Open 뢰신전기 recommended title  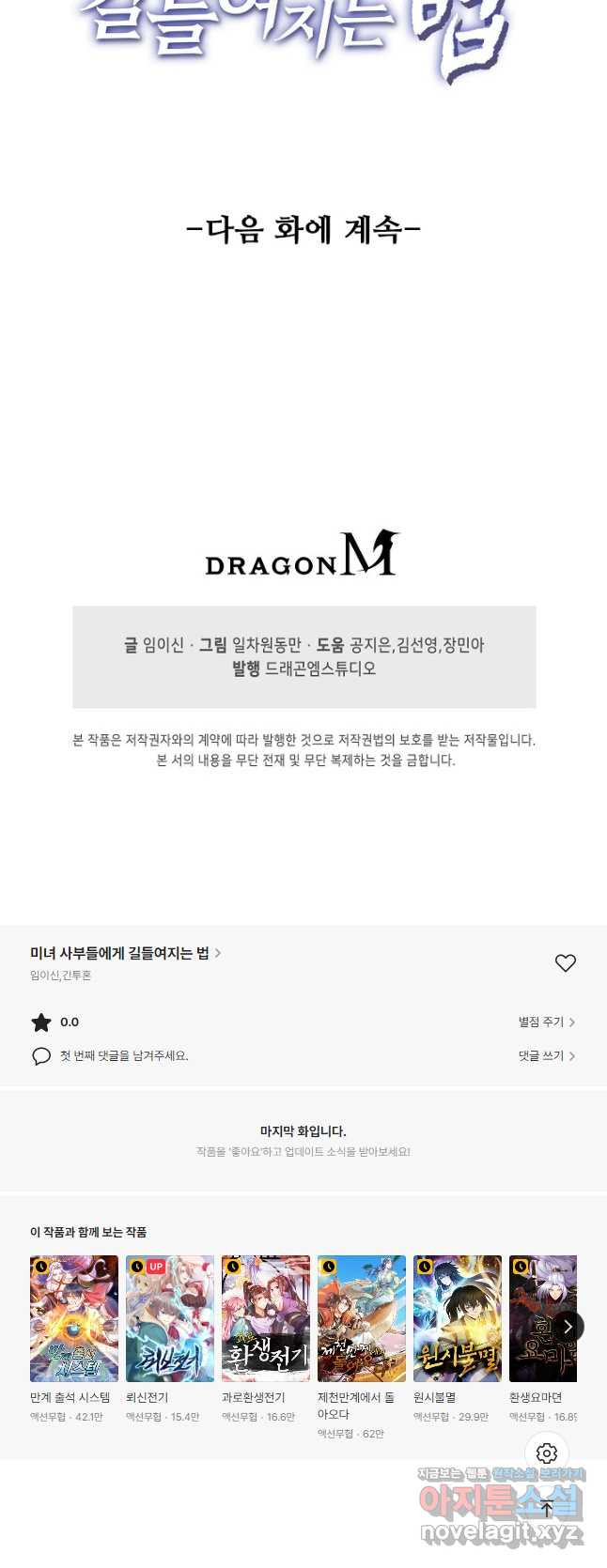[x=170, y=1318]
